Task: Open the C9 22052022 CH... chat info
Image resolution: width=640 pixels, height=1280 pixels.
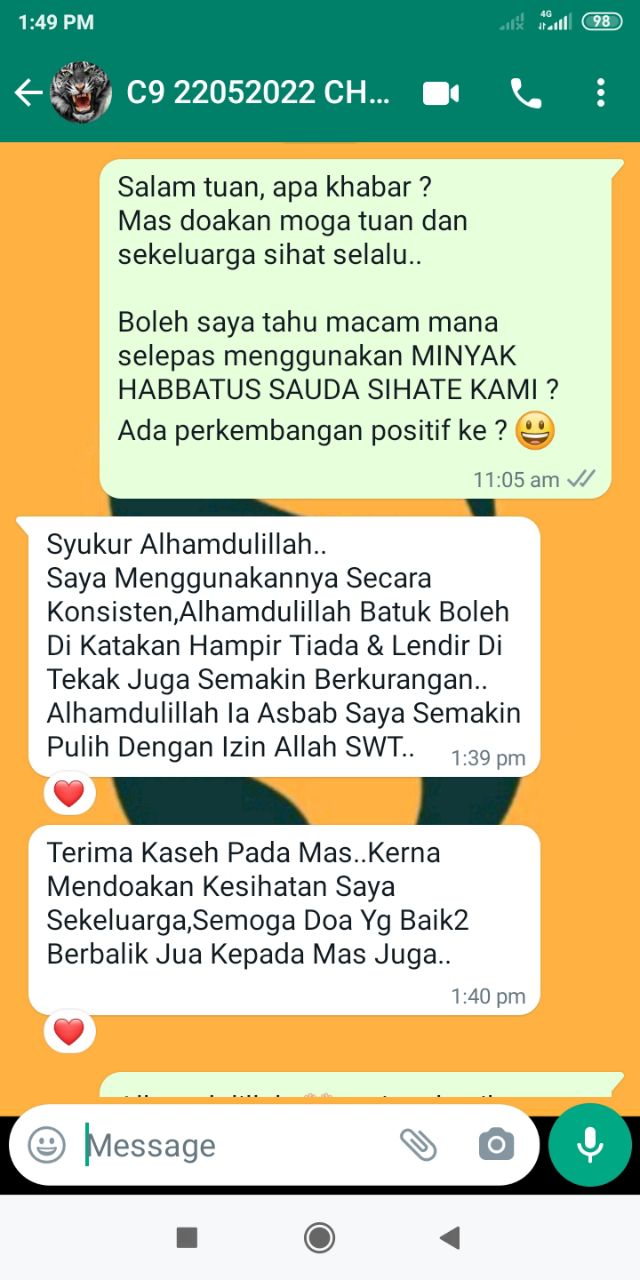Action: coord(258,93)
